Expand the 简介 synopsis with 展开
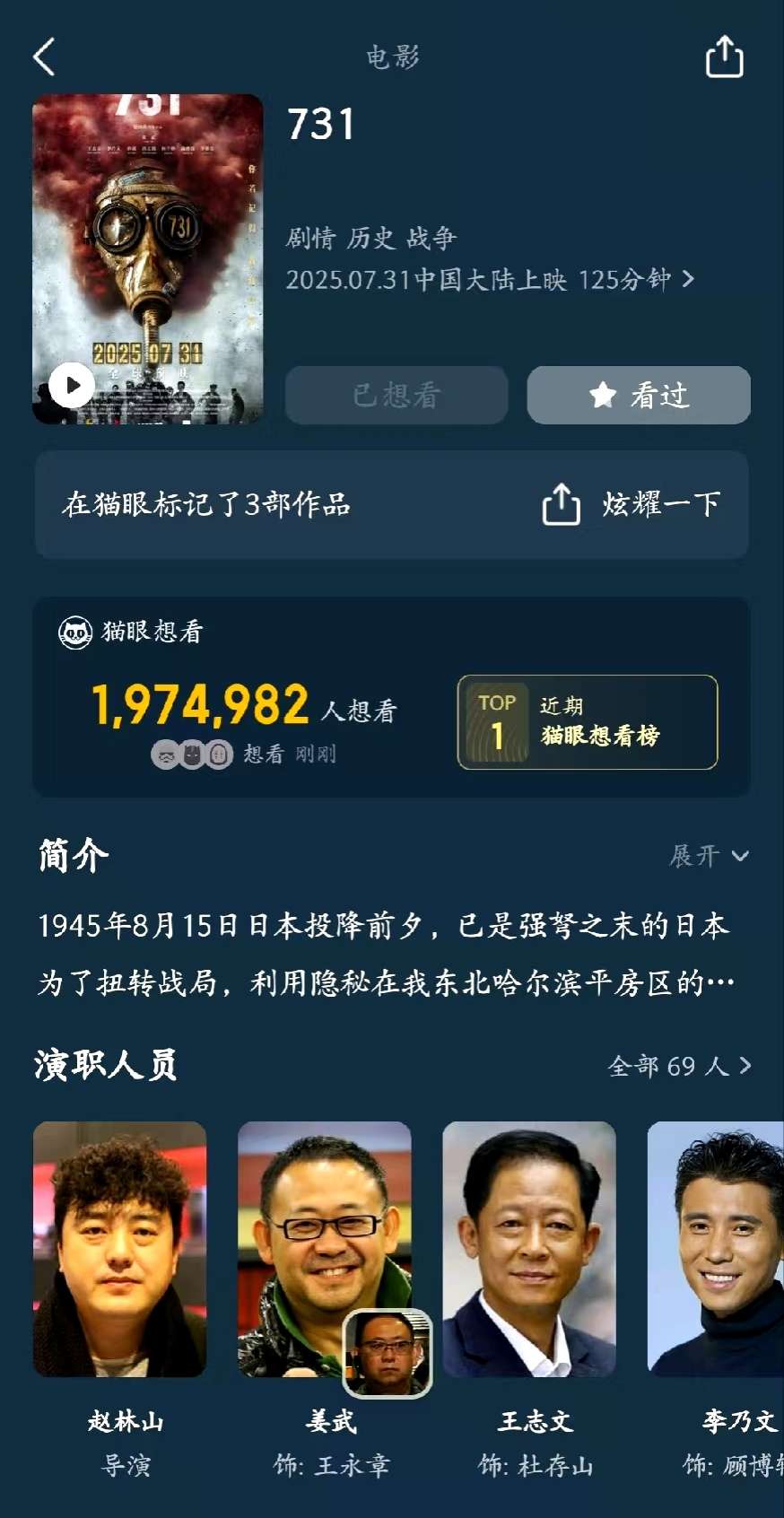The width and height of the screenshot is (784, 1518). coord(708,856)
